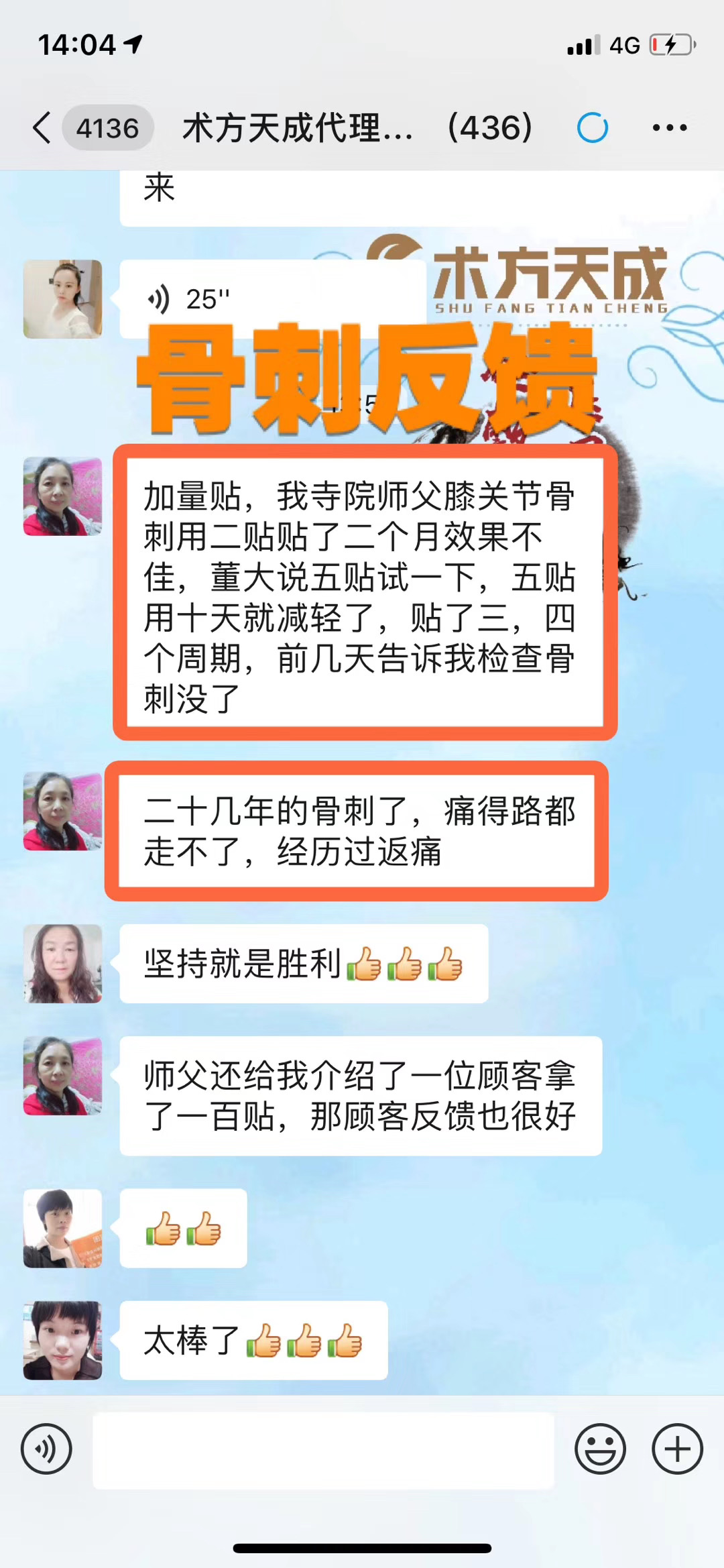Open avatar beside the 坚持就是胜利 message
Viewport: 724px width, 1568px height.
click(63, 964)
